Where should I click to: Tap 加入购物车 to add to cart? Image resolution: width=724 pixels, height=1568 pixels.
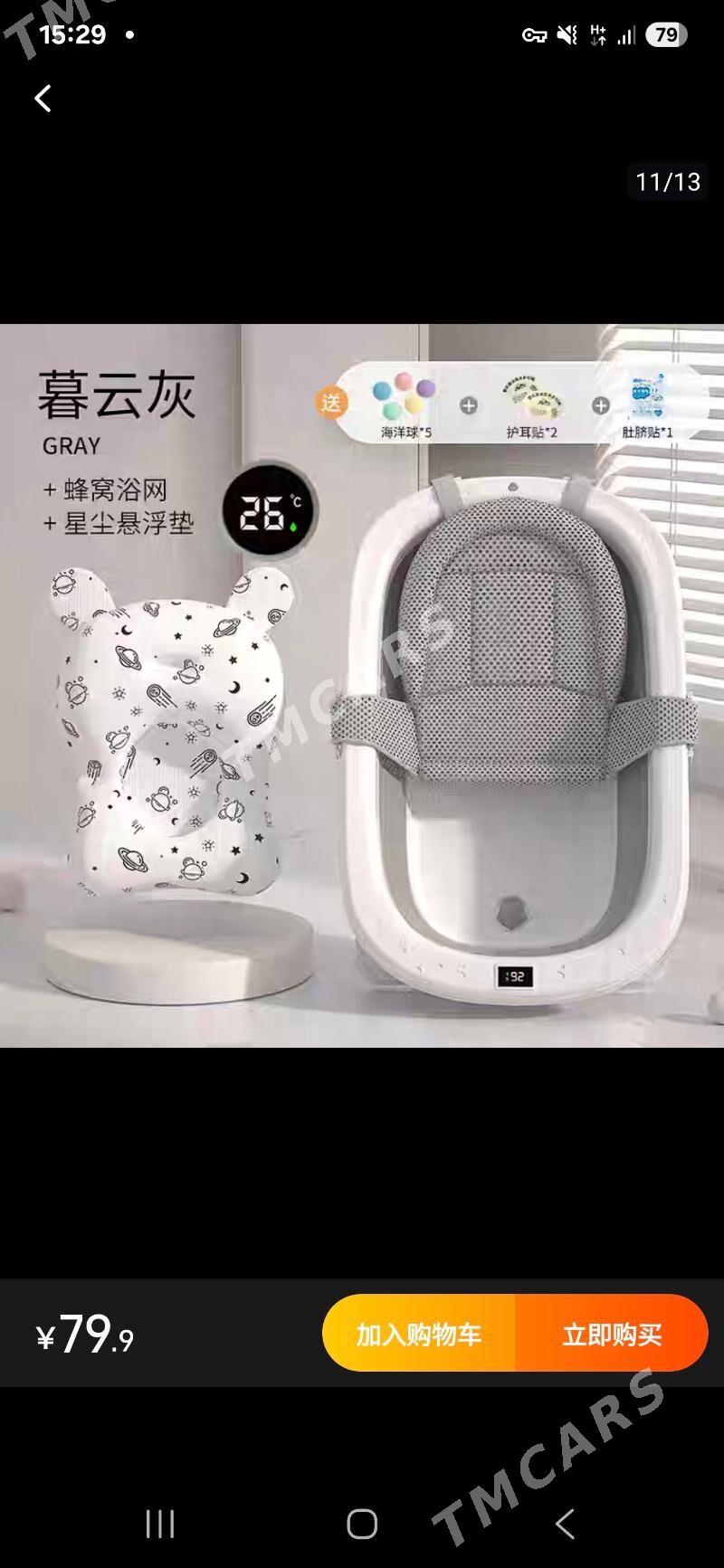(x=418, y=1334)
